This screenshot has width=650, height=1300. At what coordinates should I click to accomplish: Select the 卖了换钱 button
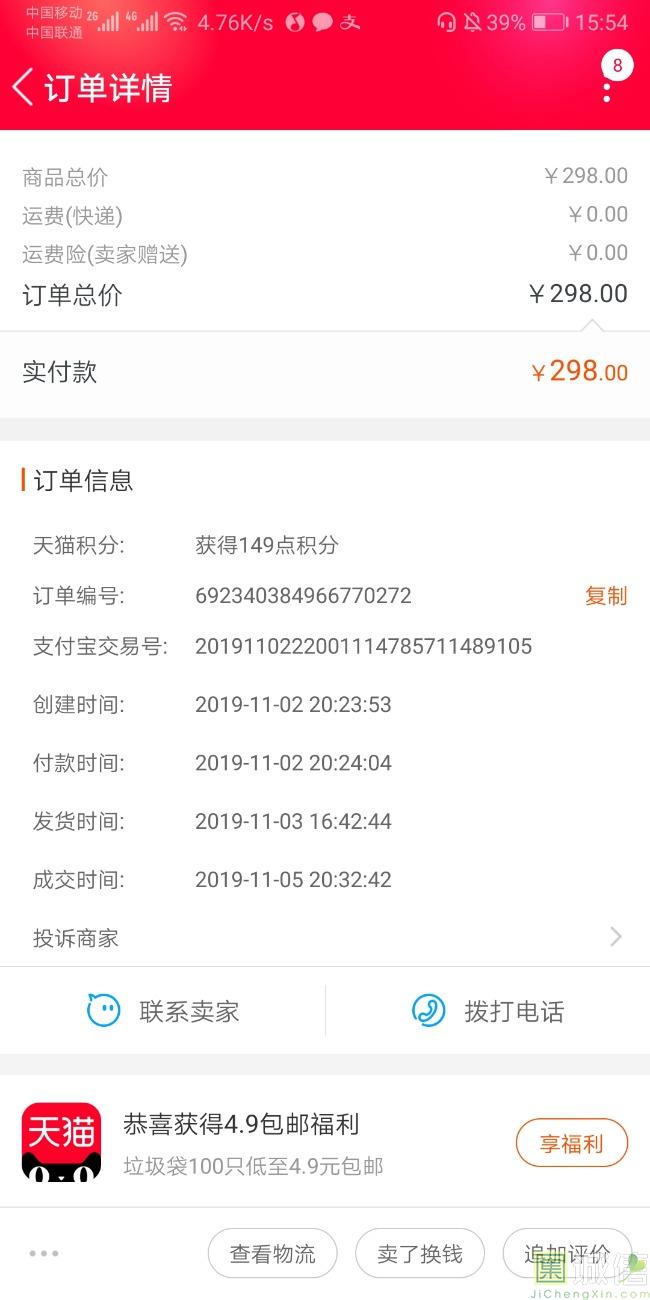tap(420, 1254)
